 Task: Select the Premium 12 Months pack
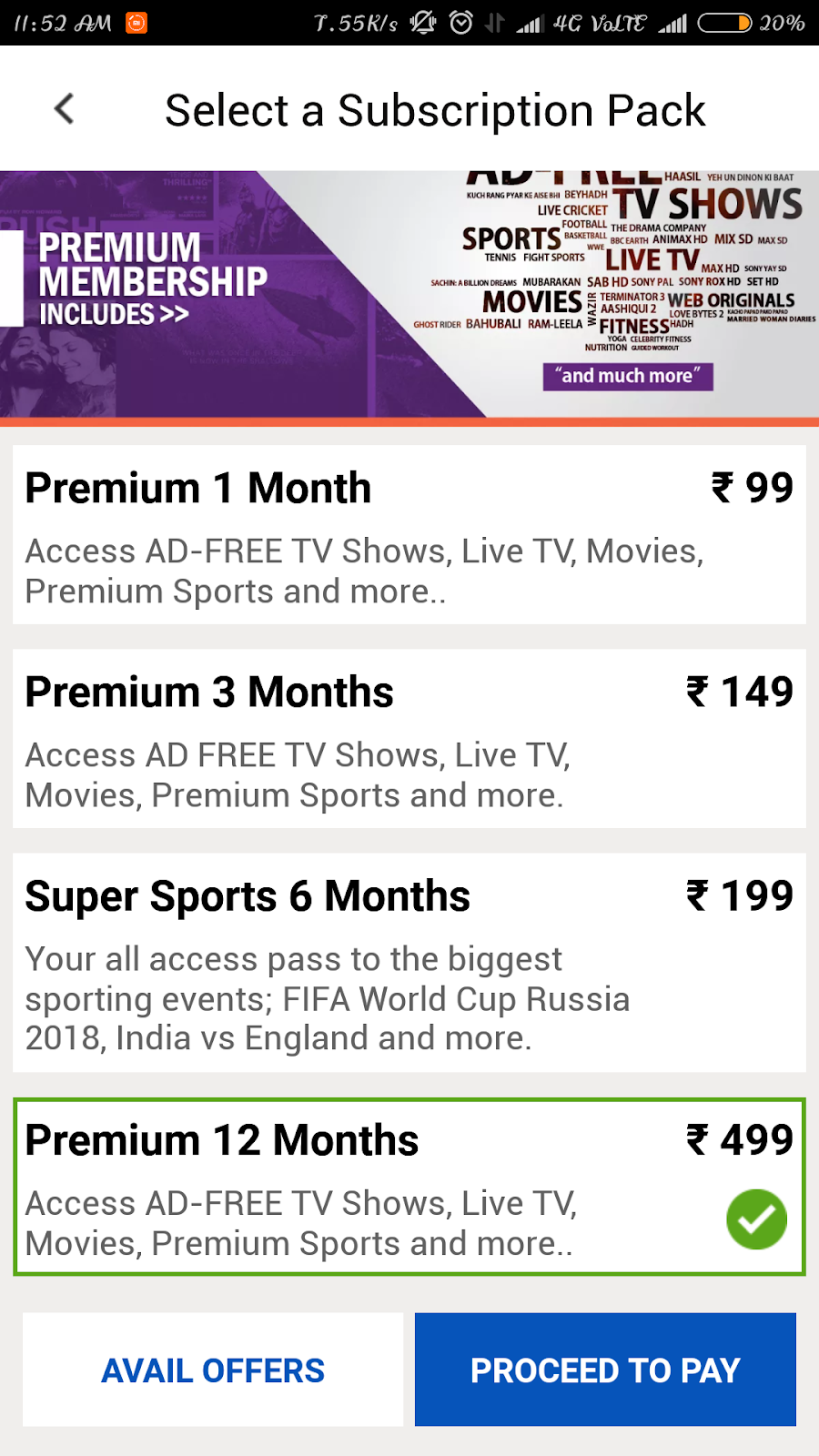[409, 1187]
